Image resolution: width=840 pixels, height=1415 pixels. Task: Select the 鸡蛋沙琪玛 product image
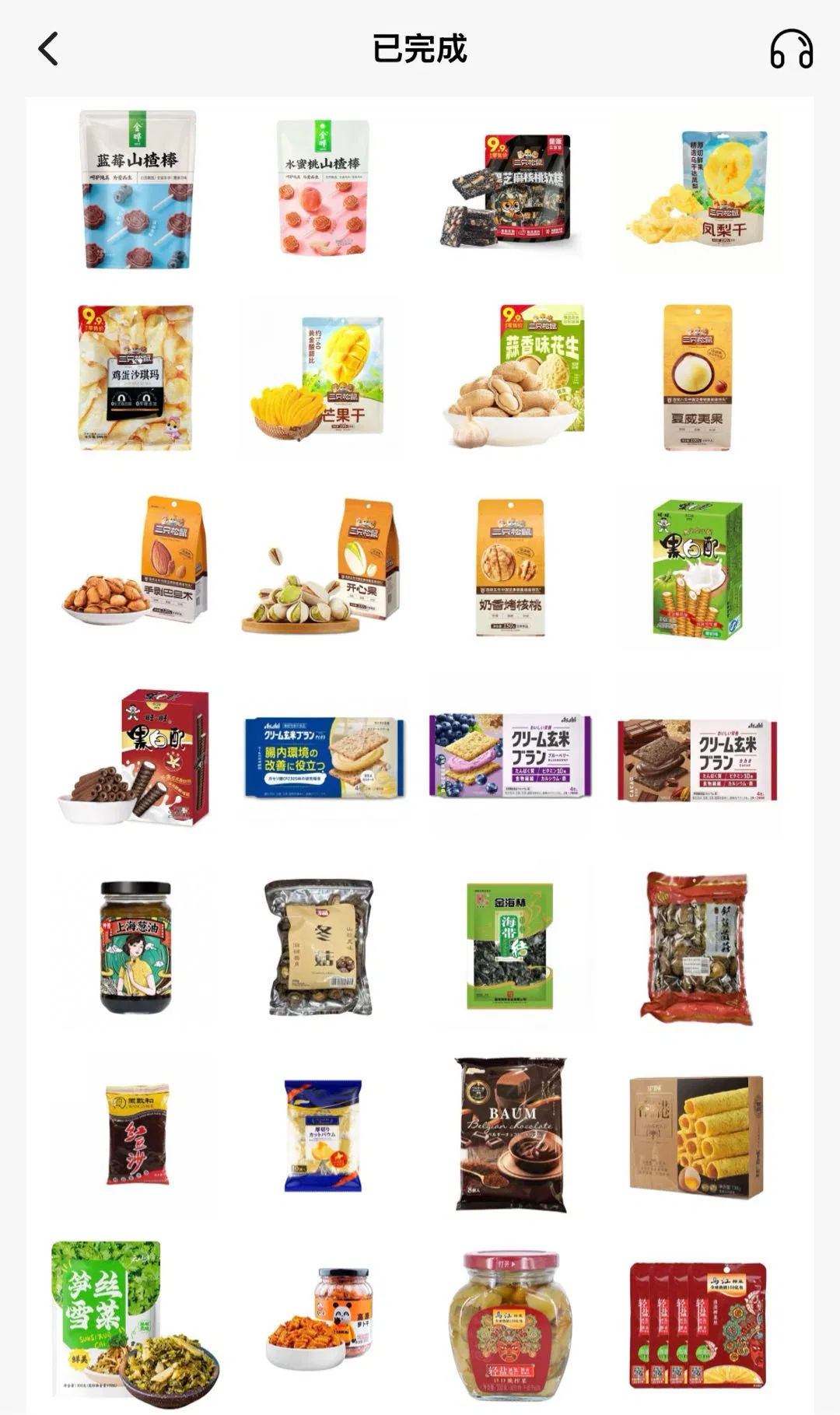click(135, 377)
